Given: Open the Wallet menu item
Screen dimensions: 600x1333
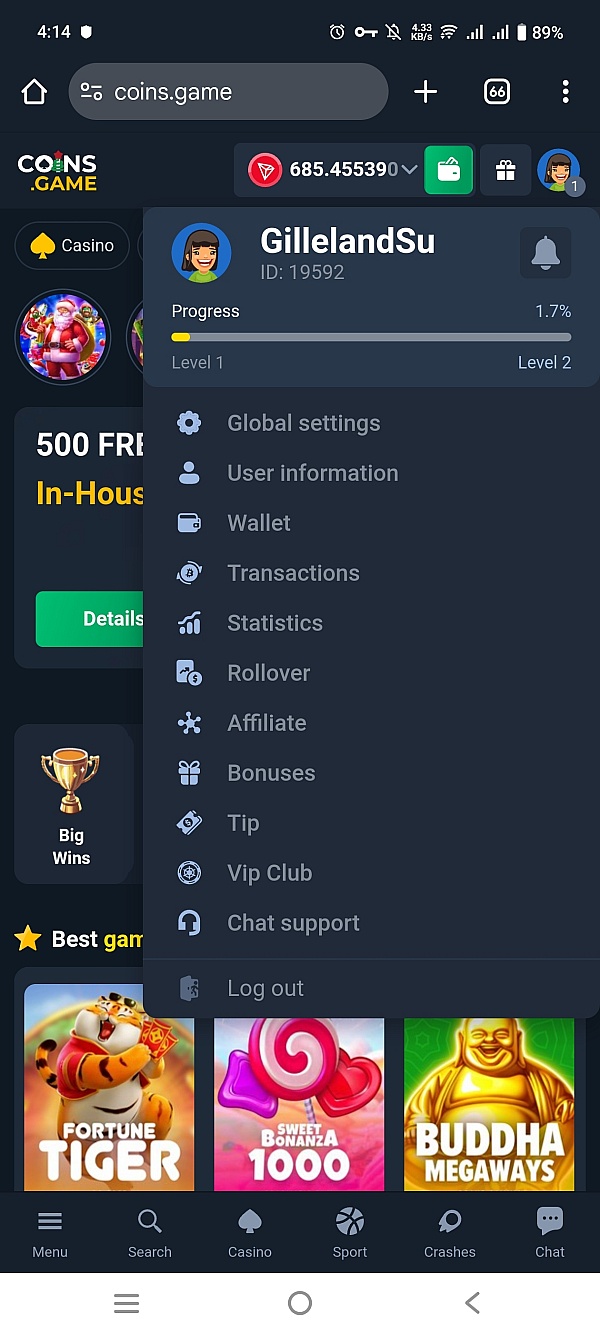Looking at the screenshot, I should [x=259, y=523].
